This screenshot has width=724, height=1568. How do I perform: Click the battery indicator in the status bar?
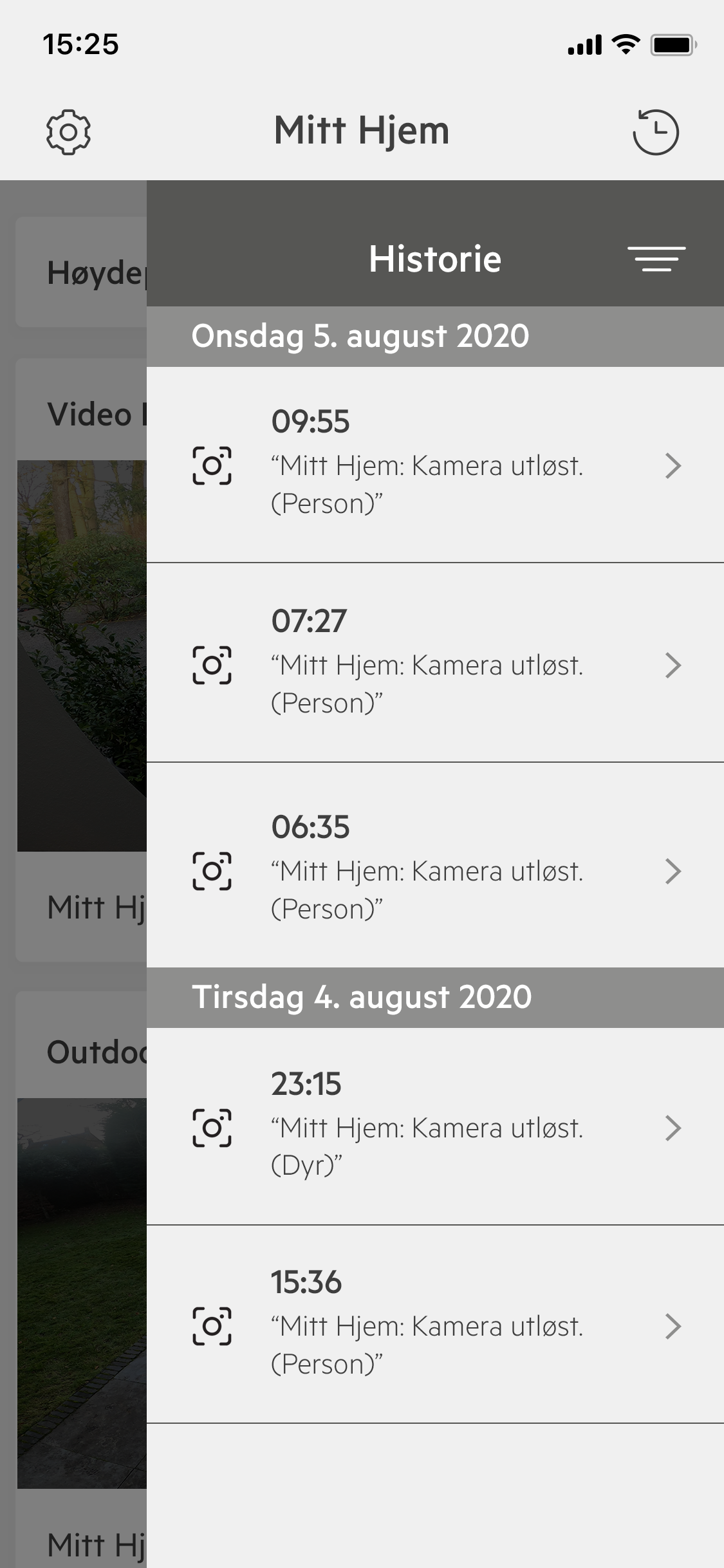click(673, 44)
